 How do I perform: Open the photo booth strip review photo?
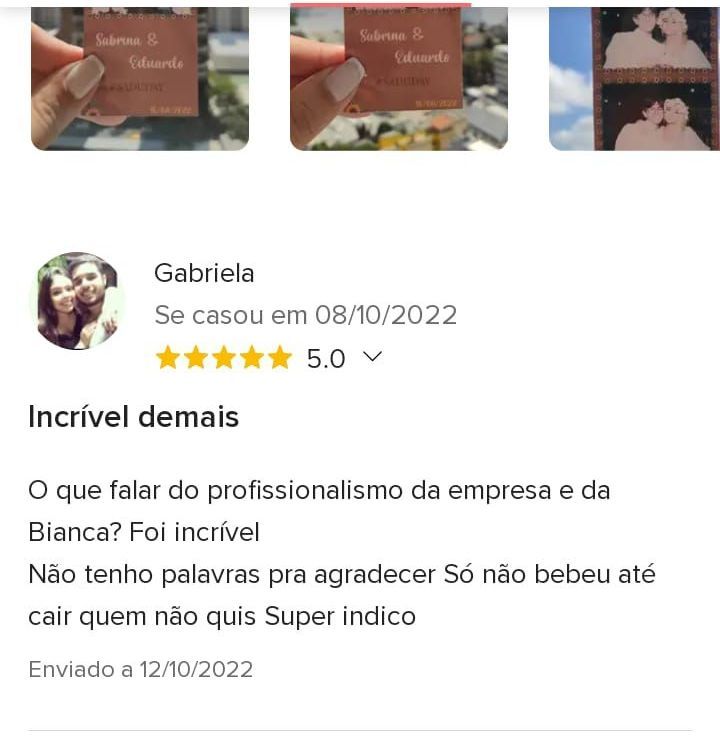click(x=635, y=78)
